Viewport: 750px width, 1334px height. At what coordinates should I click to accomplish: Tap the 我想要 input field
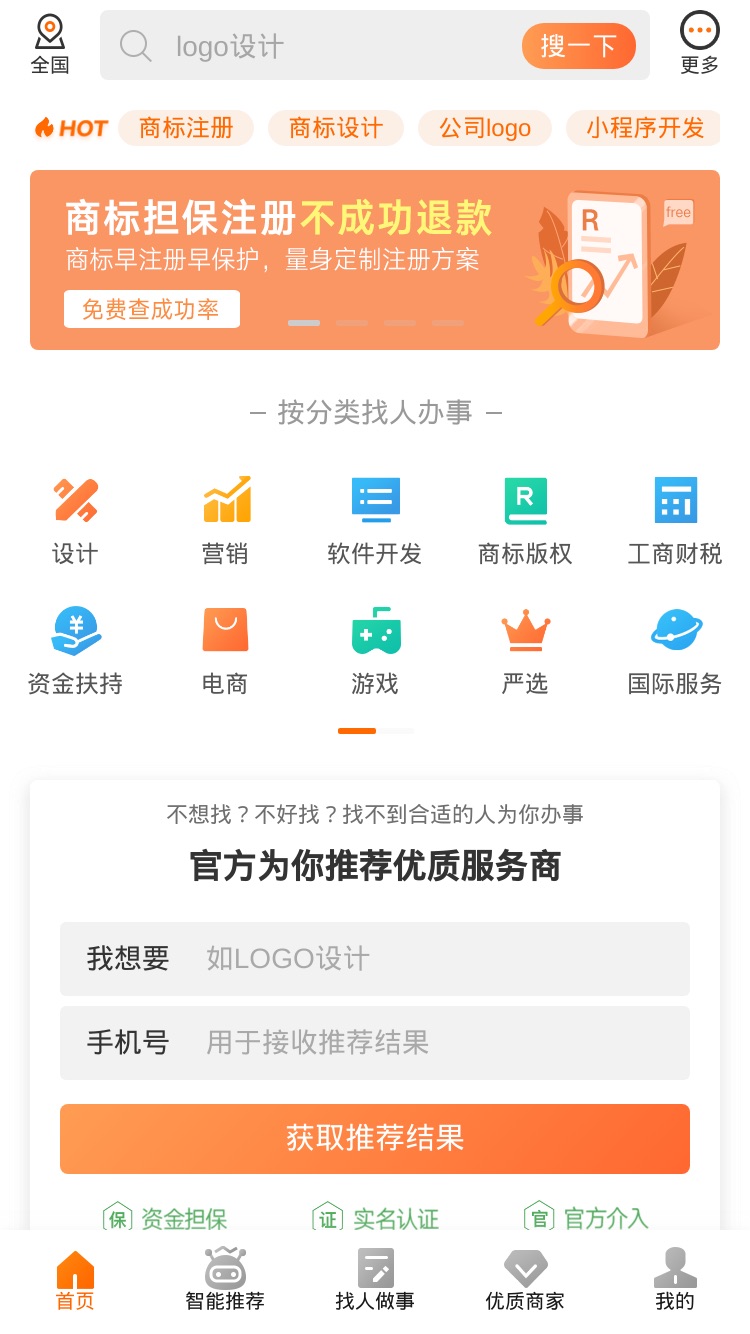point(375,959)
